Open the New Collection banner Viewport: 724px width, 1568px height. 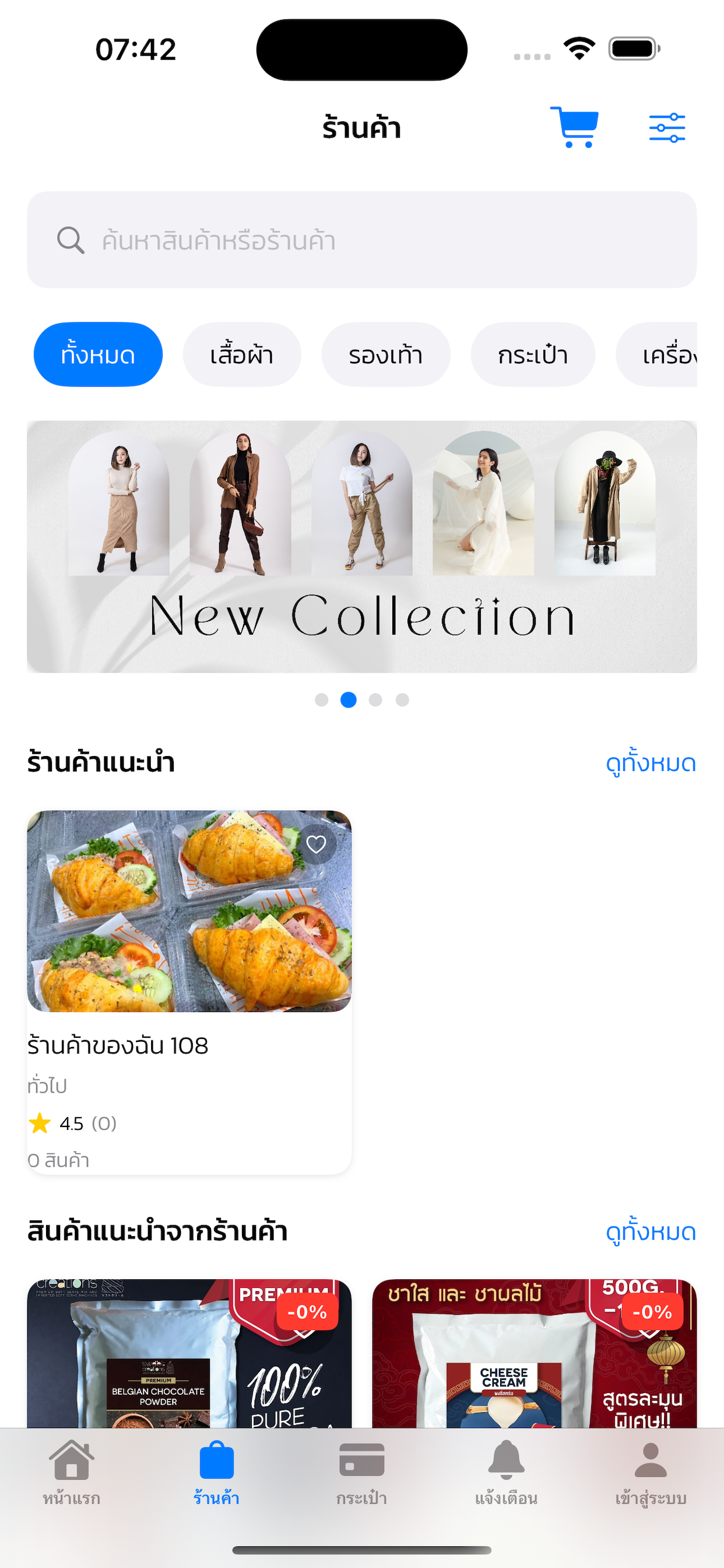362,547
